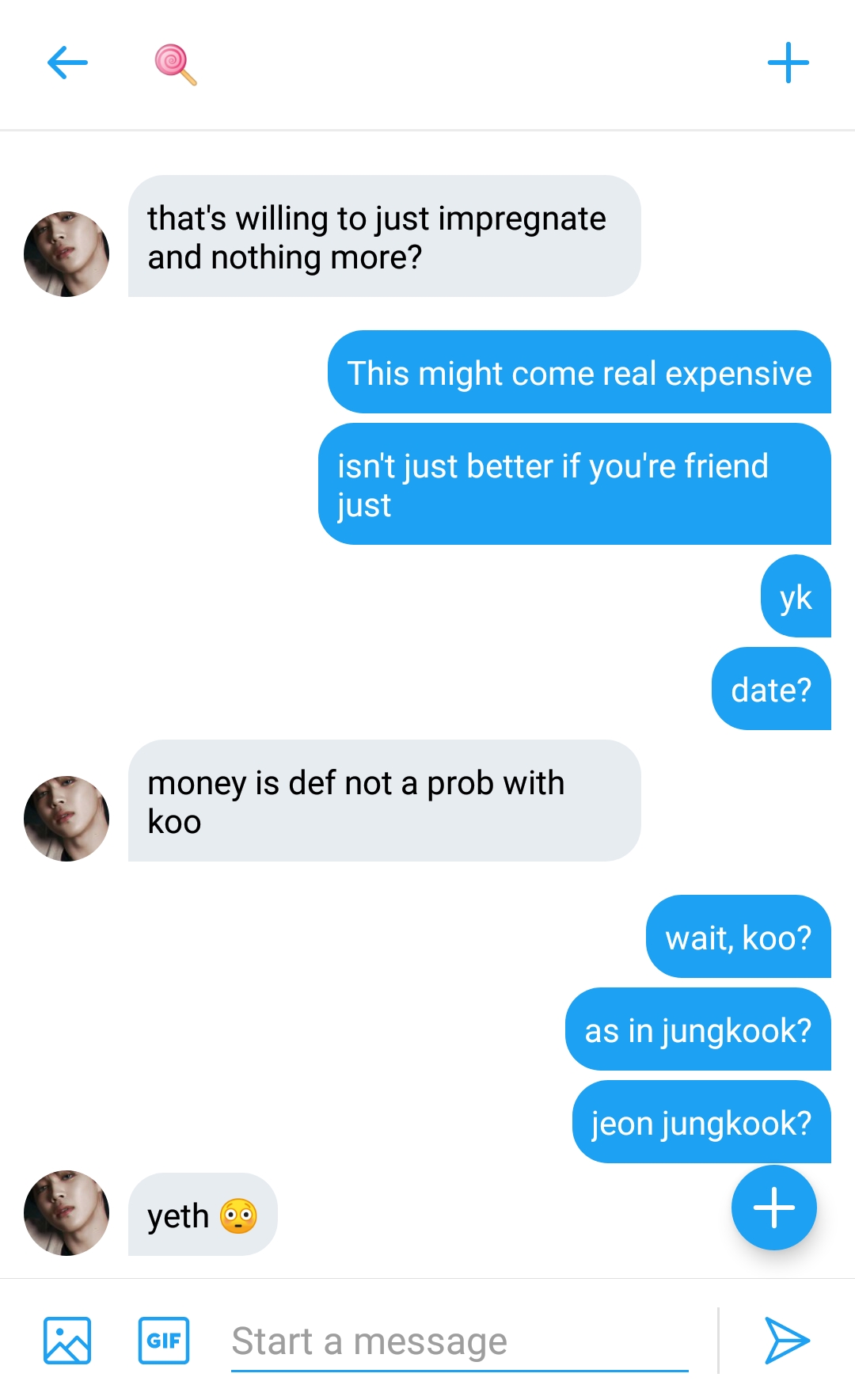Send the message with the paper plane
This screenshot has height=1400, width=855.
point(787,1341)
